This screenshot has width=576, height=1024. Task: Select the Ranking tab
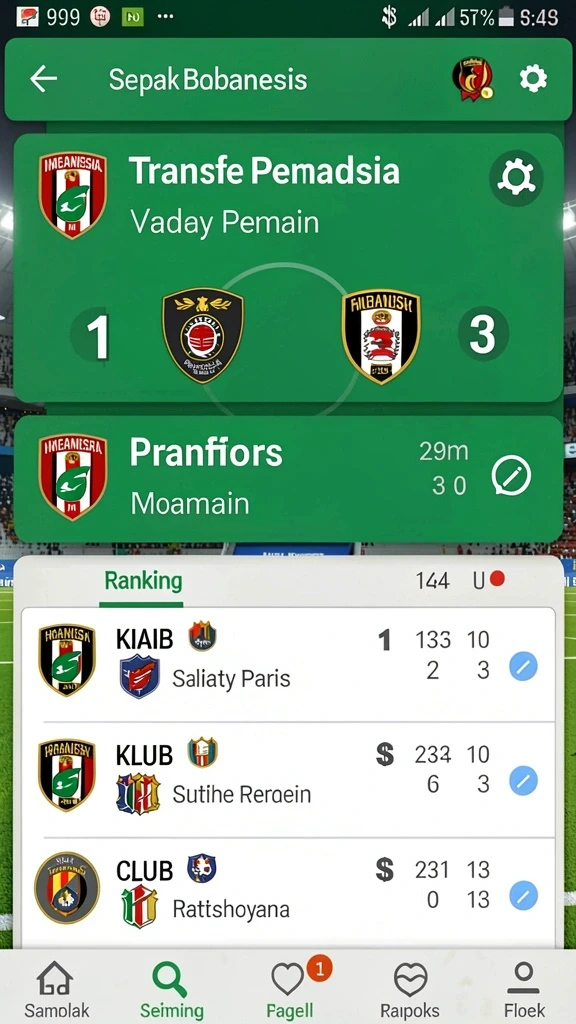click(x=143, y=581)
